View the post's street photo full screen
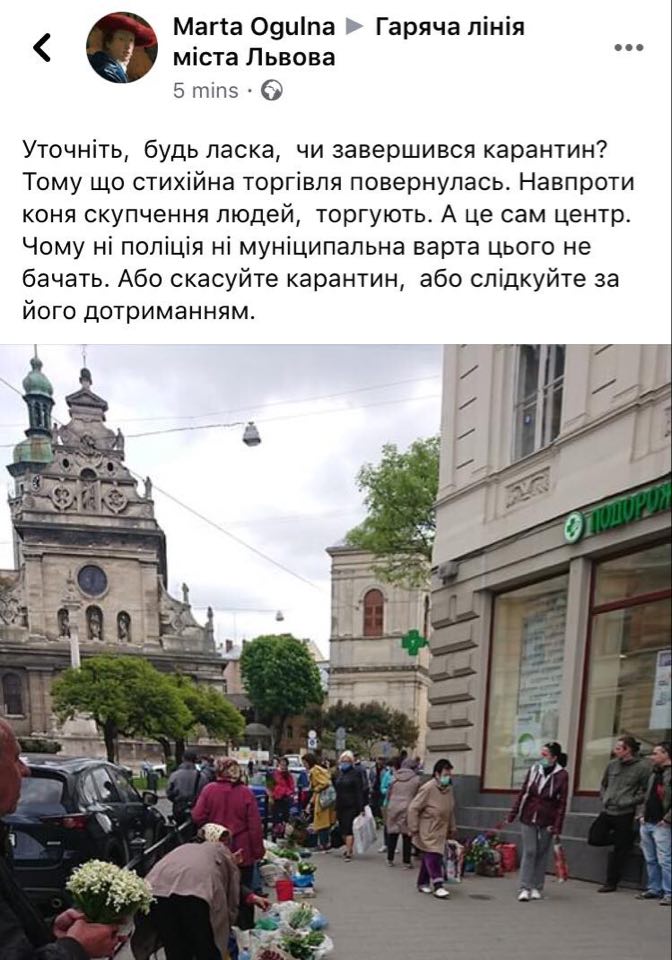Viewport: 672px width, 960px height. pos(336,652)
